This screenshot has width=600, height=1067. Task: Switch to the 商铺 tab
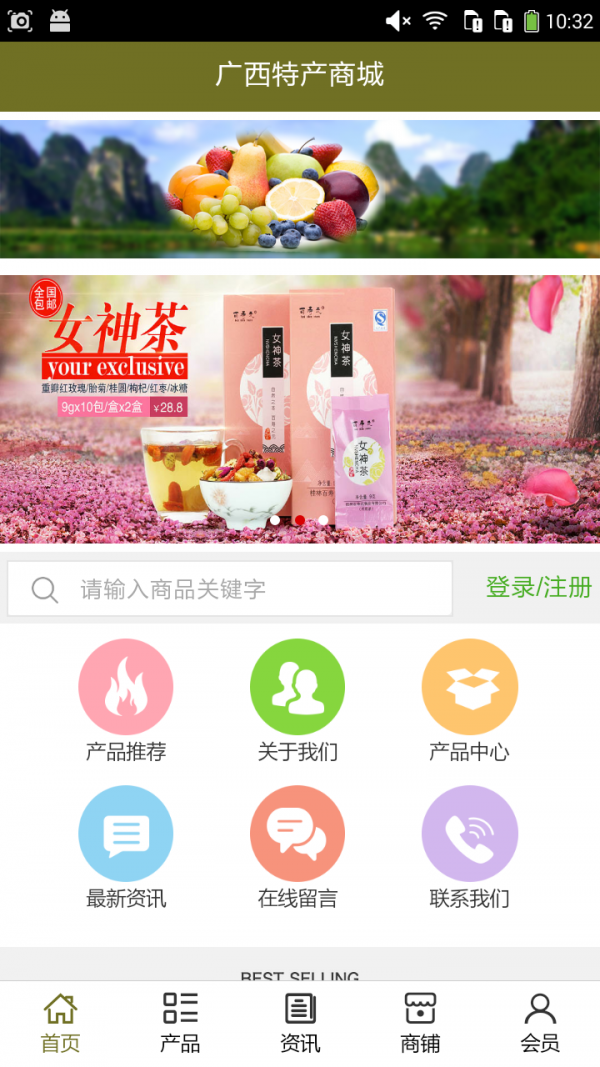tap(420, 1022)
